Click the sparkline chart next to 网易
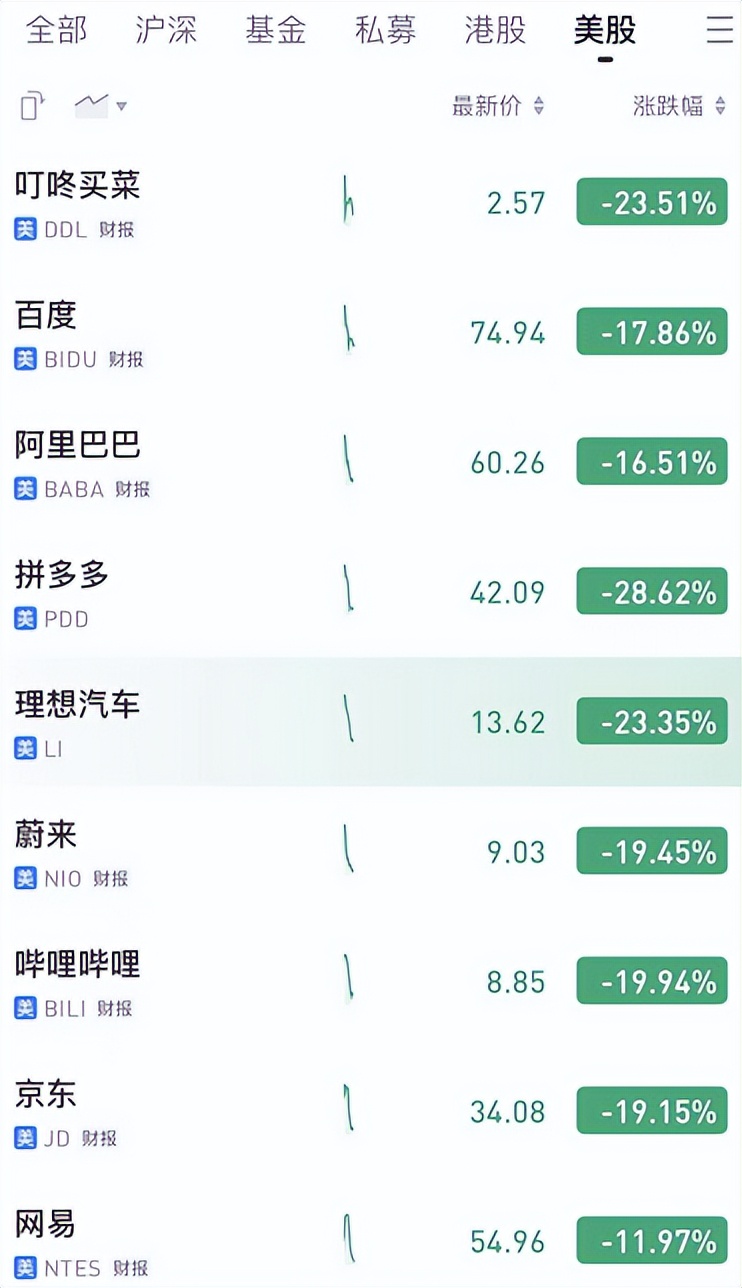 tap(349, 1240)
